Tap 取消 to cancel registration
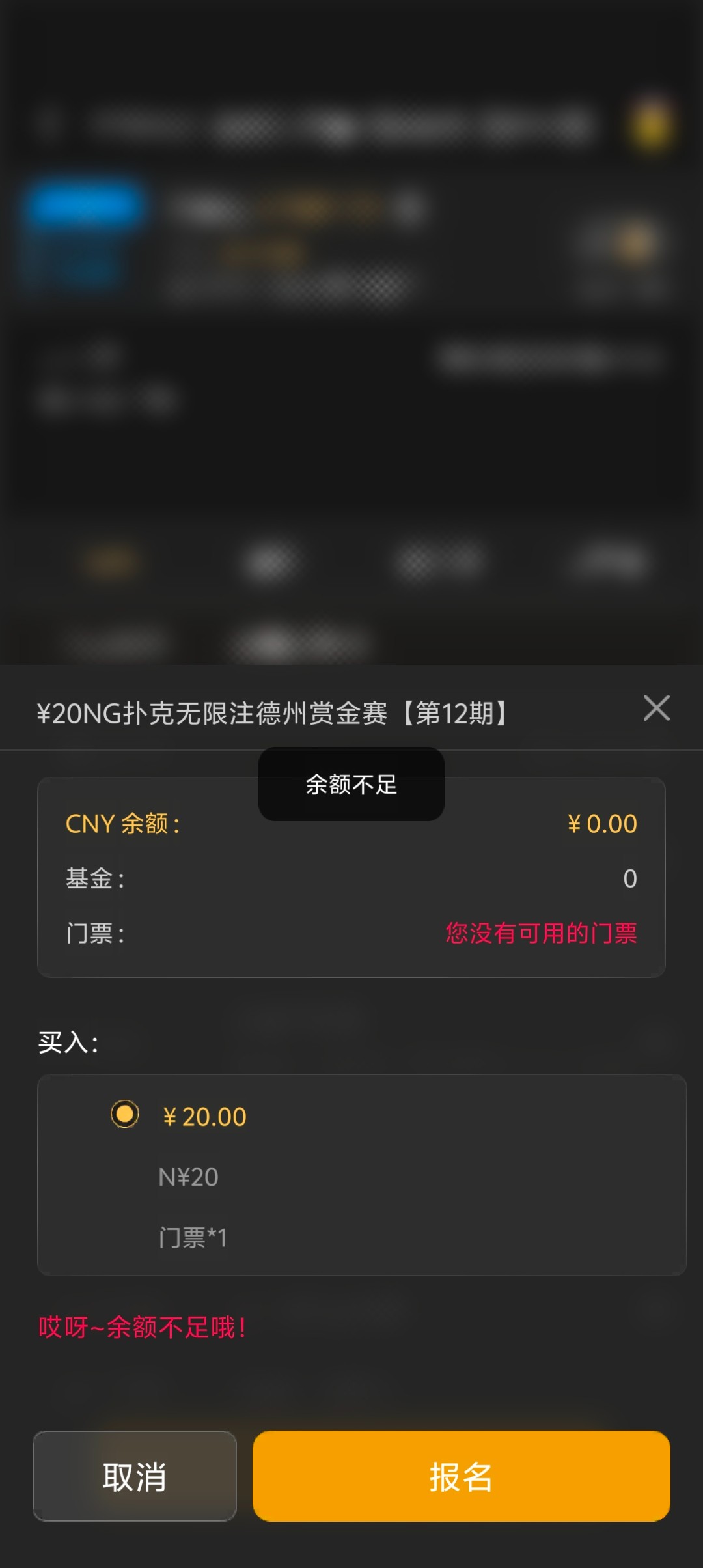The height and width of the screenshot is (1568, 703). [135, 1476]
